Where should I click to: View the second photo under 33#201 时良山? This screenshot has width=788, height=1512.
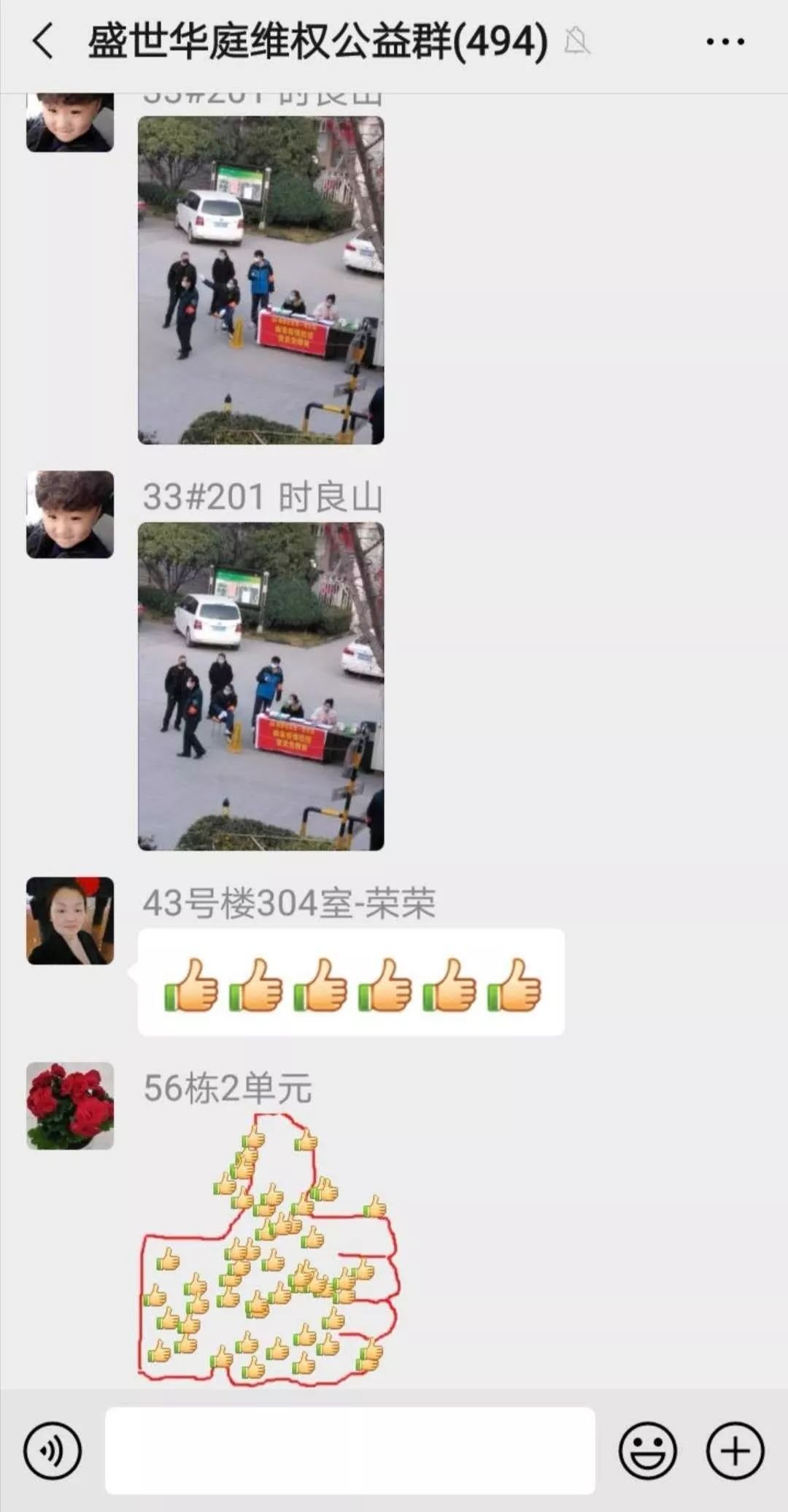[260, 686]
